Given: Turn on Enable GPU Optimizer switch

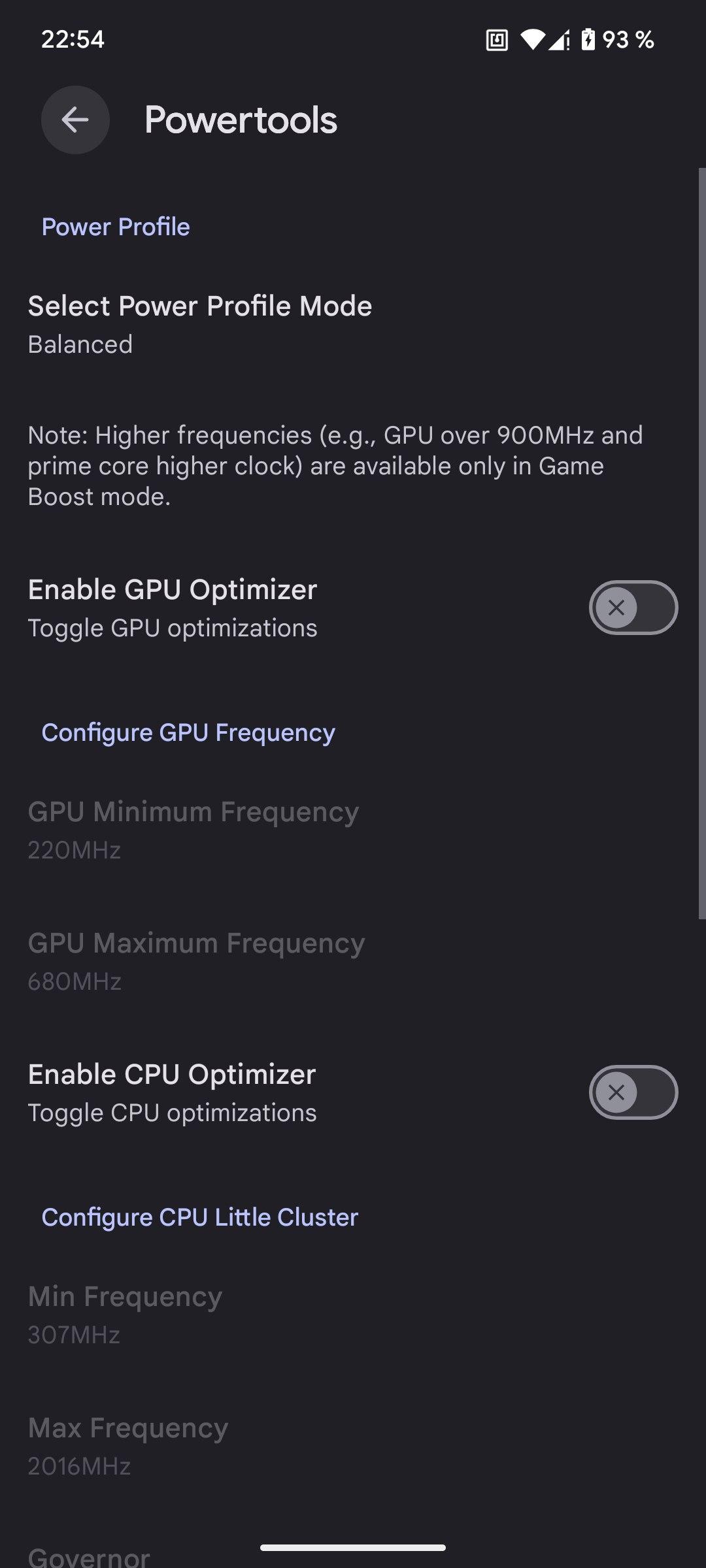Looking at the screenshot, I should tap(633, 608).
